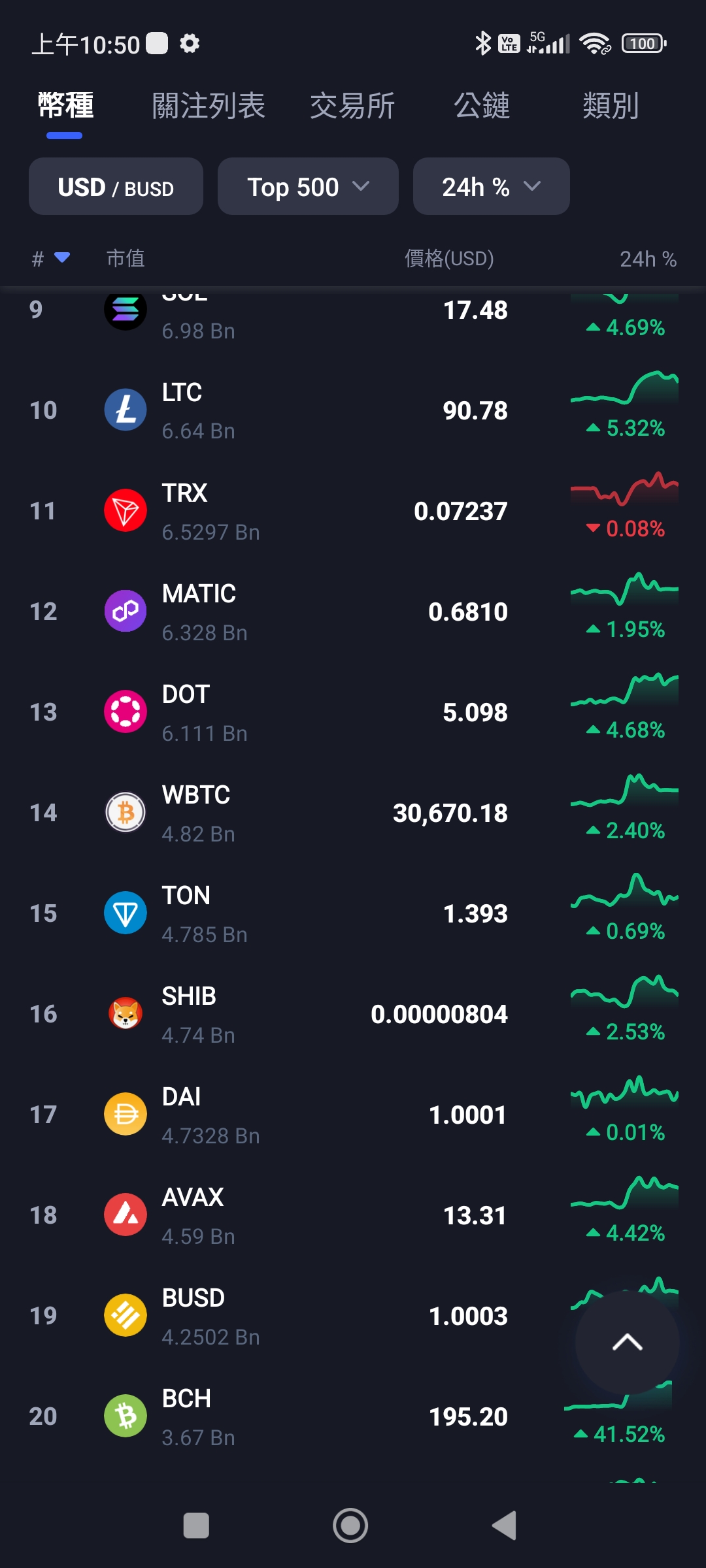
Task: Switch to the 關注列表 tab
Action: pyautogui.click(x=209, y=106)
